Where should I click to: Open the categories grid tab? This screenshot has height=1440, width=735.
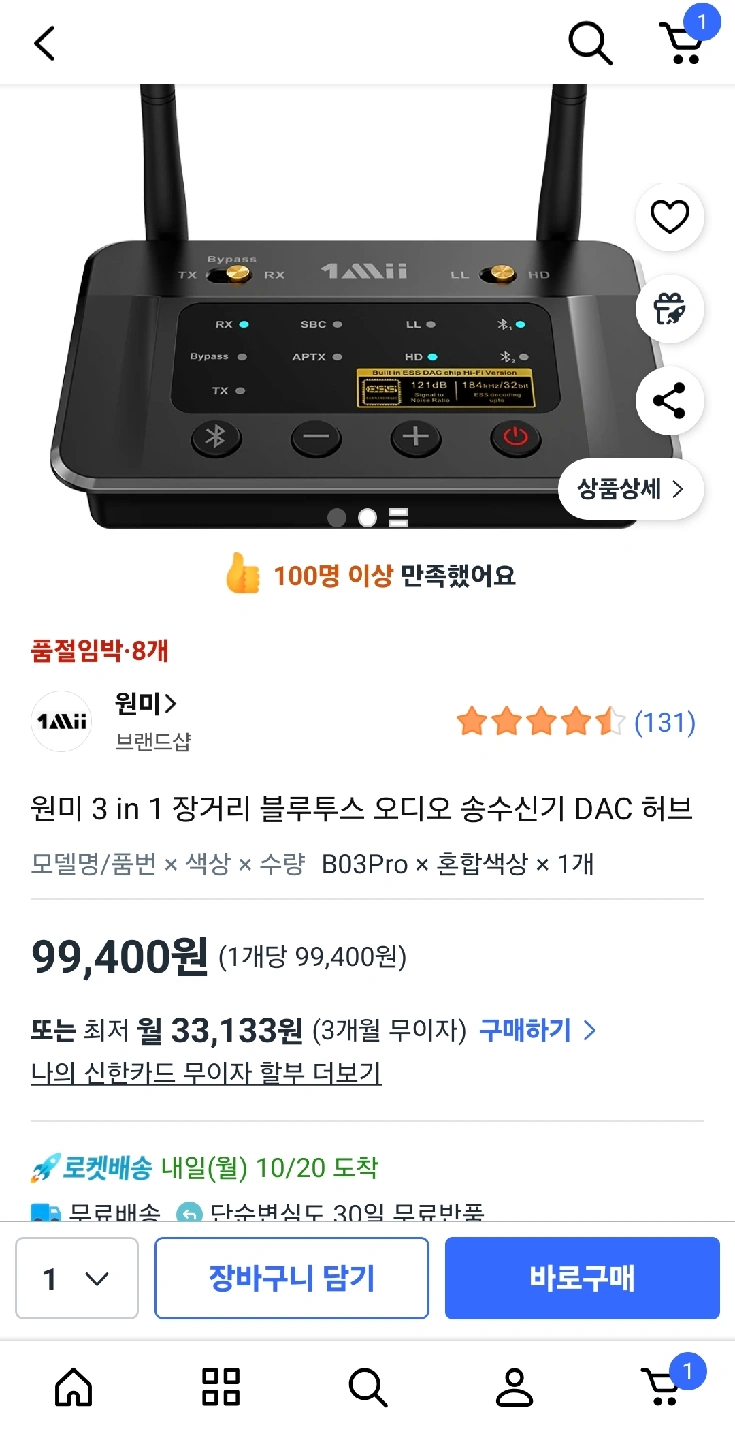pos(221,1387)
